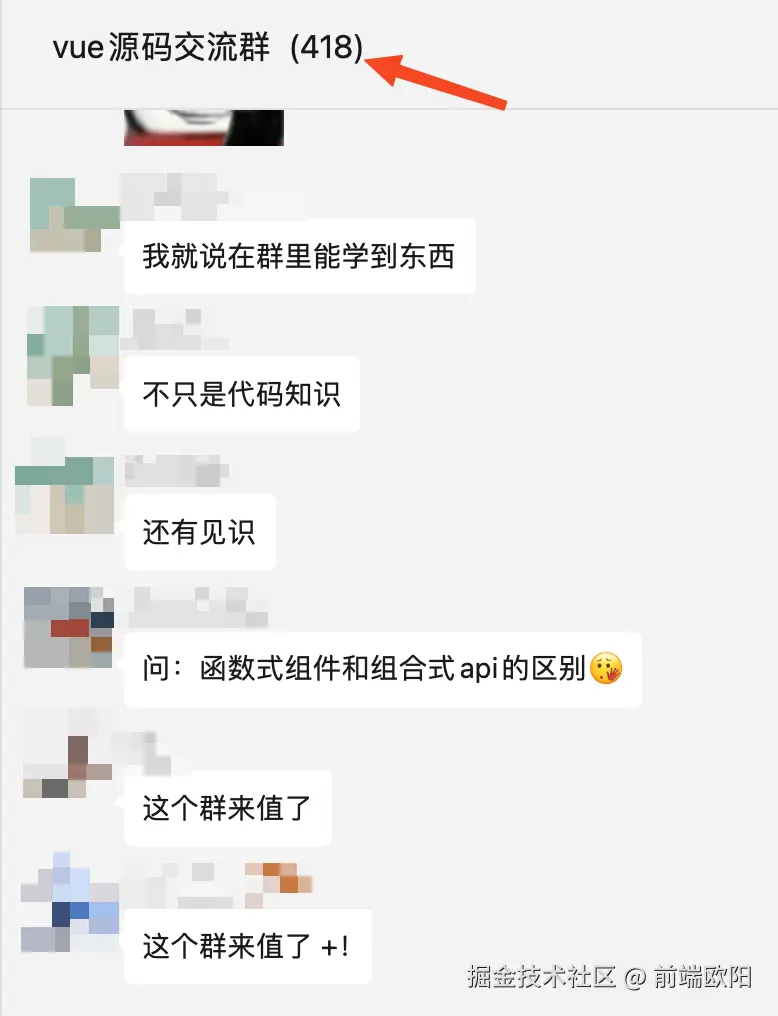The height and width of the screenshot is (1016, 778).
Task: Select the 还有见识 chat bubble
Action: [199, 532]
